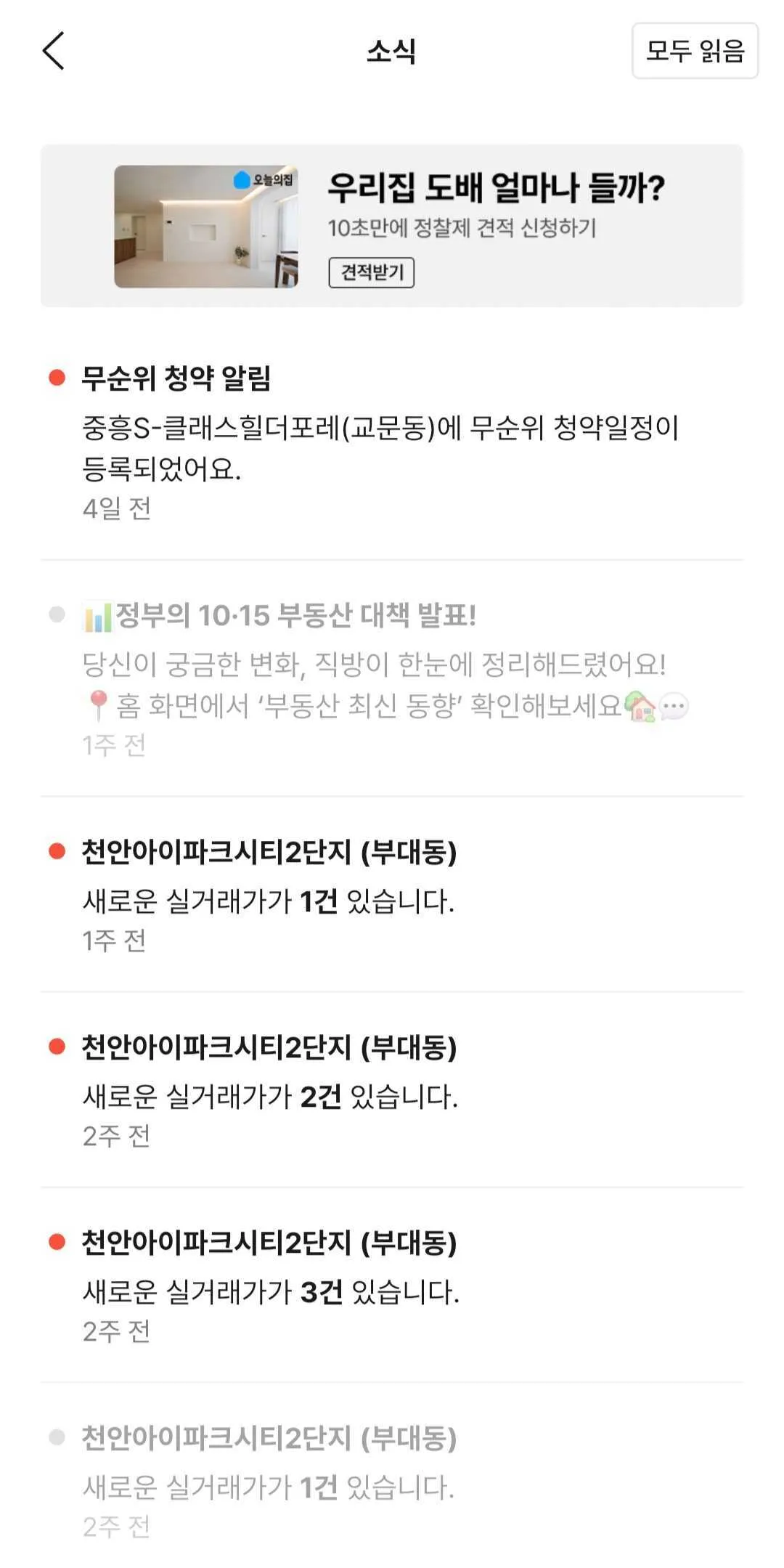Go back using the top-left arrow
Screen dimensions: 784x1568
[54, 51]
